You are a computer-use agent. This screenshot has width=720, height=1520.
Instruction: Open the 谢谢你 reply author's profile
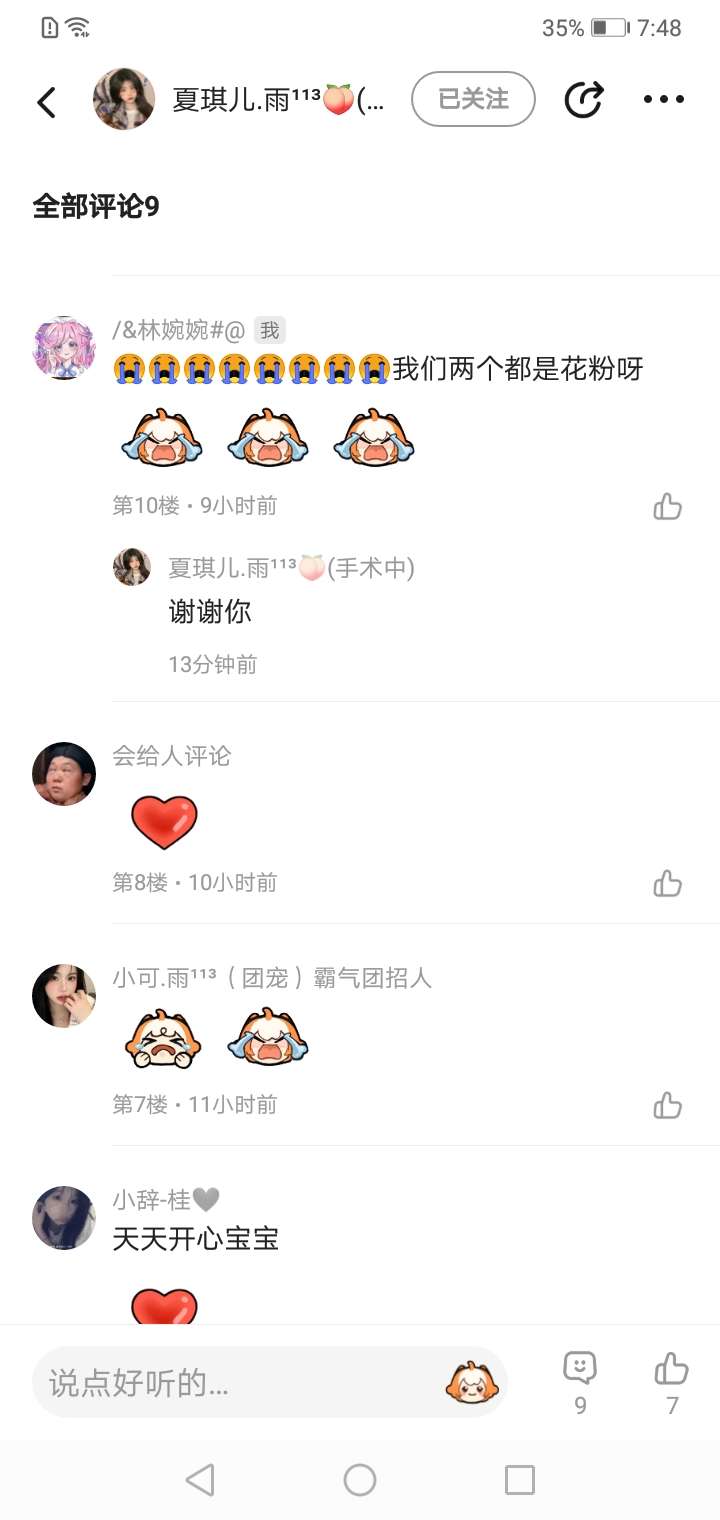click(132, 567)
